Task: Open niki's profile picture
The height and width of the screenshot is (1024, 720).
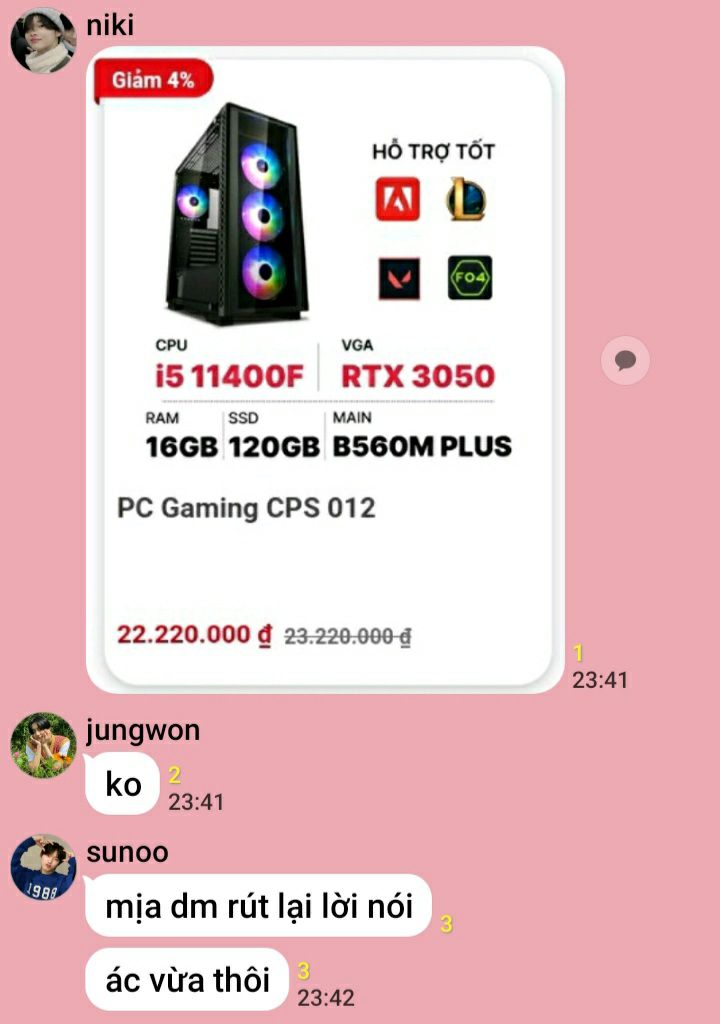Action: [43, 41]
